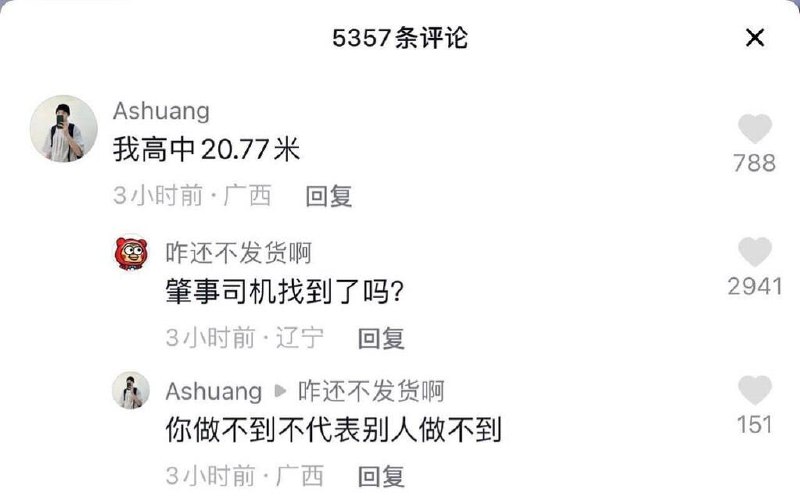
Task: Close the 5357条评论 comments panel
Action: 755,38
